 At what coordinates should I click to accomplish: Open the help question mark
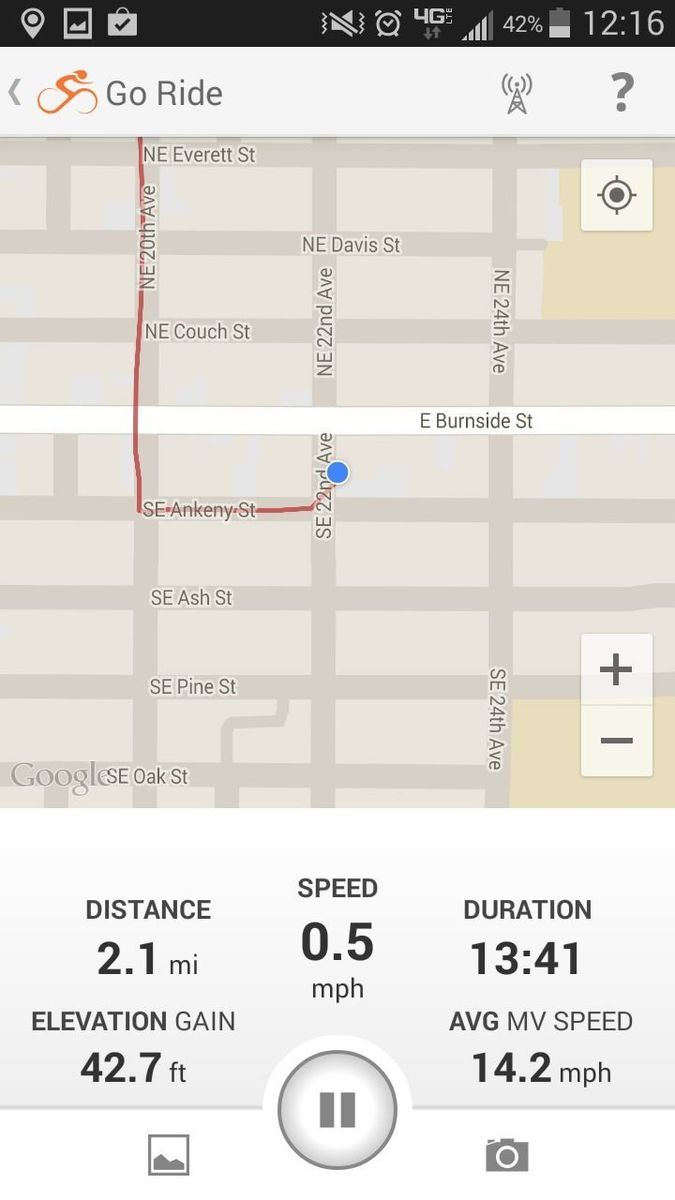pos(621,93)
